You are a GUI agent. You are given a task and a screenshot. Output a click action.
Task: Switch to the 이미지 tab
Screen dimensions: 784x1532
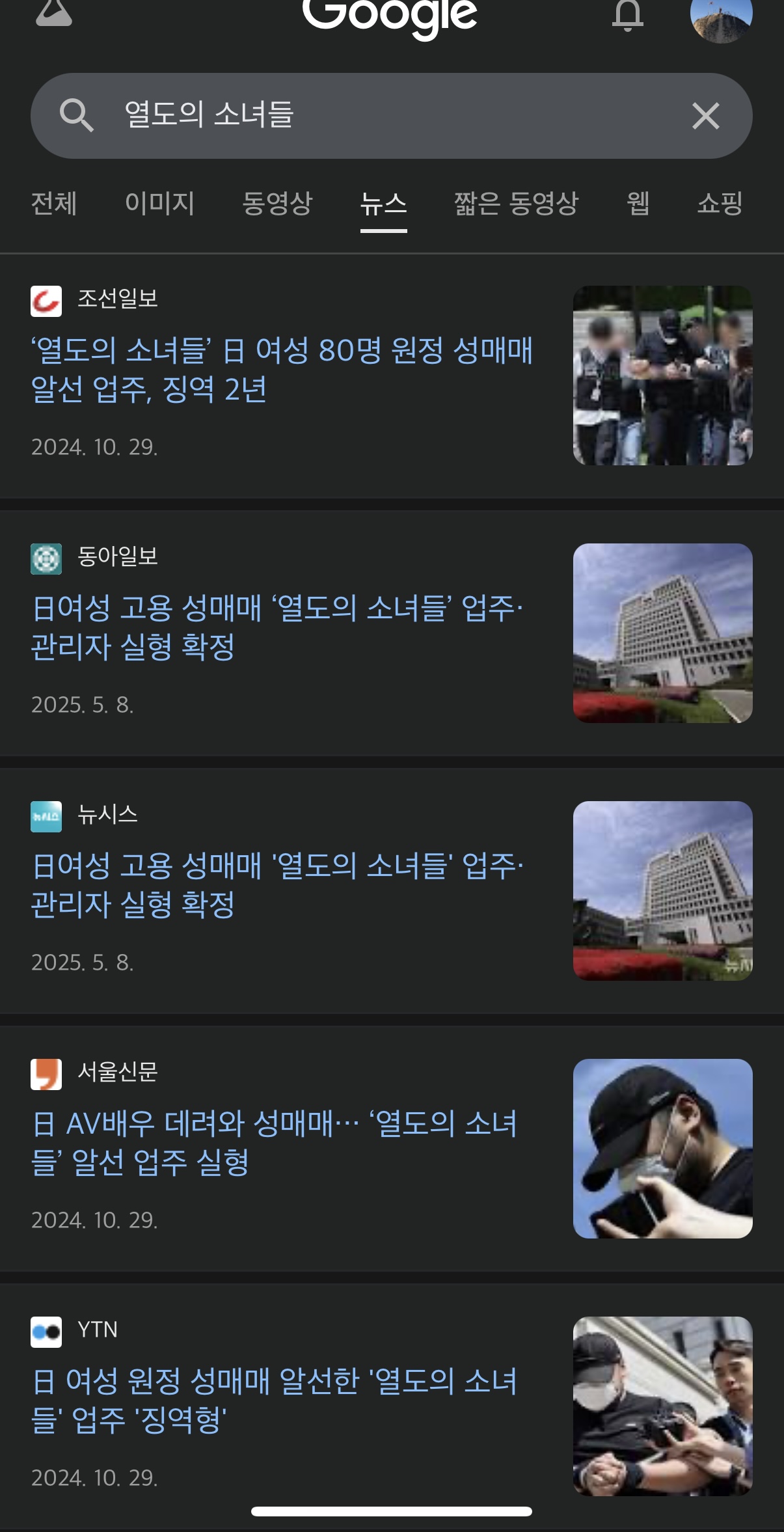[159, 204]
